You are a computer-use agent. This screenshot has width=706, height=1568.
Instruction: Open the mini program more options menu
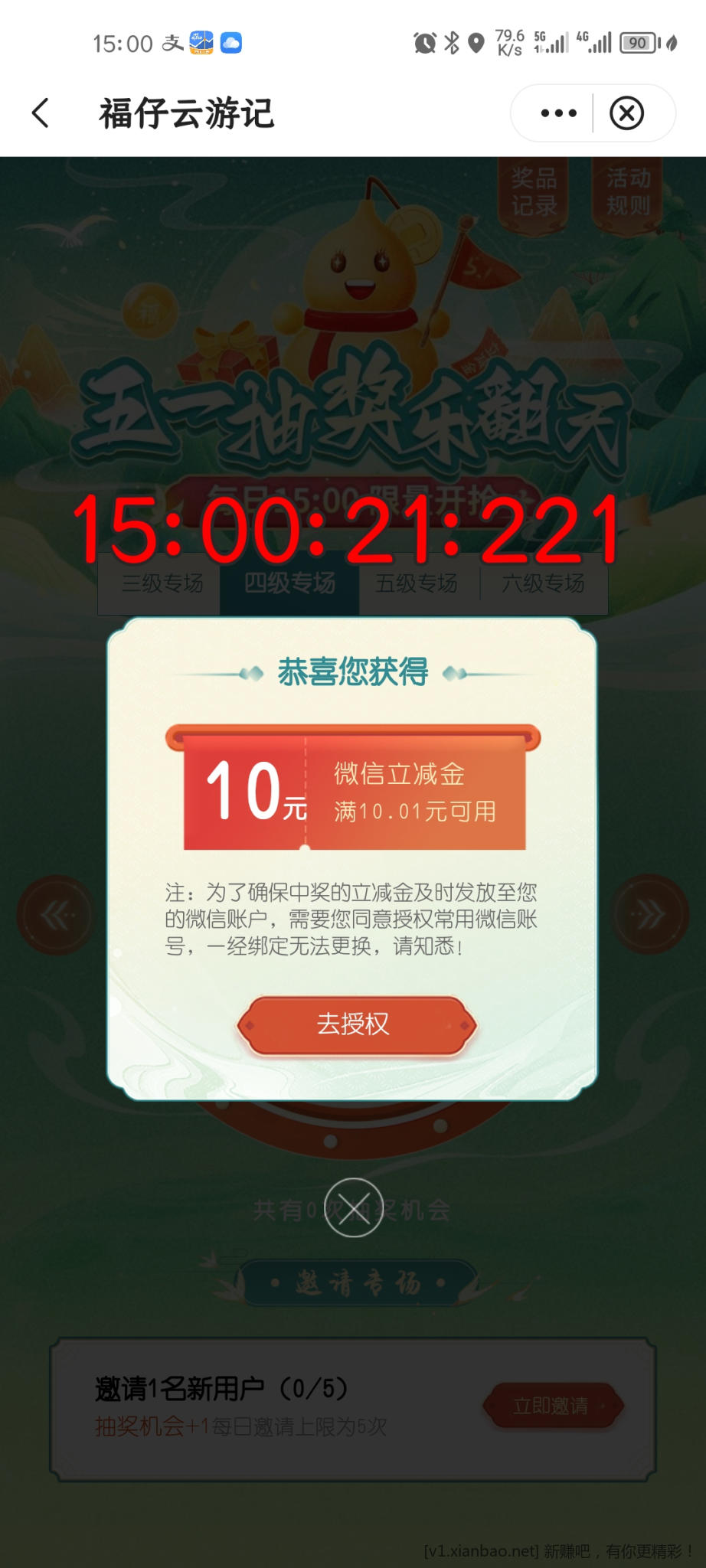point(558,113)
